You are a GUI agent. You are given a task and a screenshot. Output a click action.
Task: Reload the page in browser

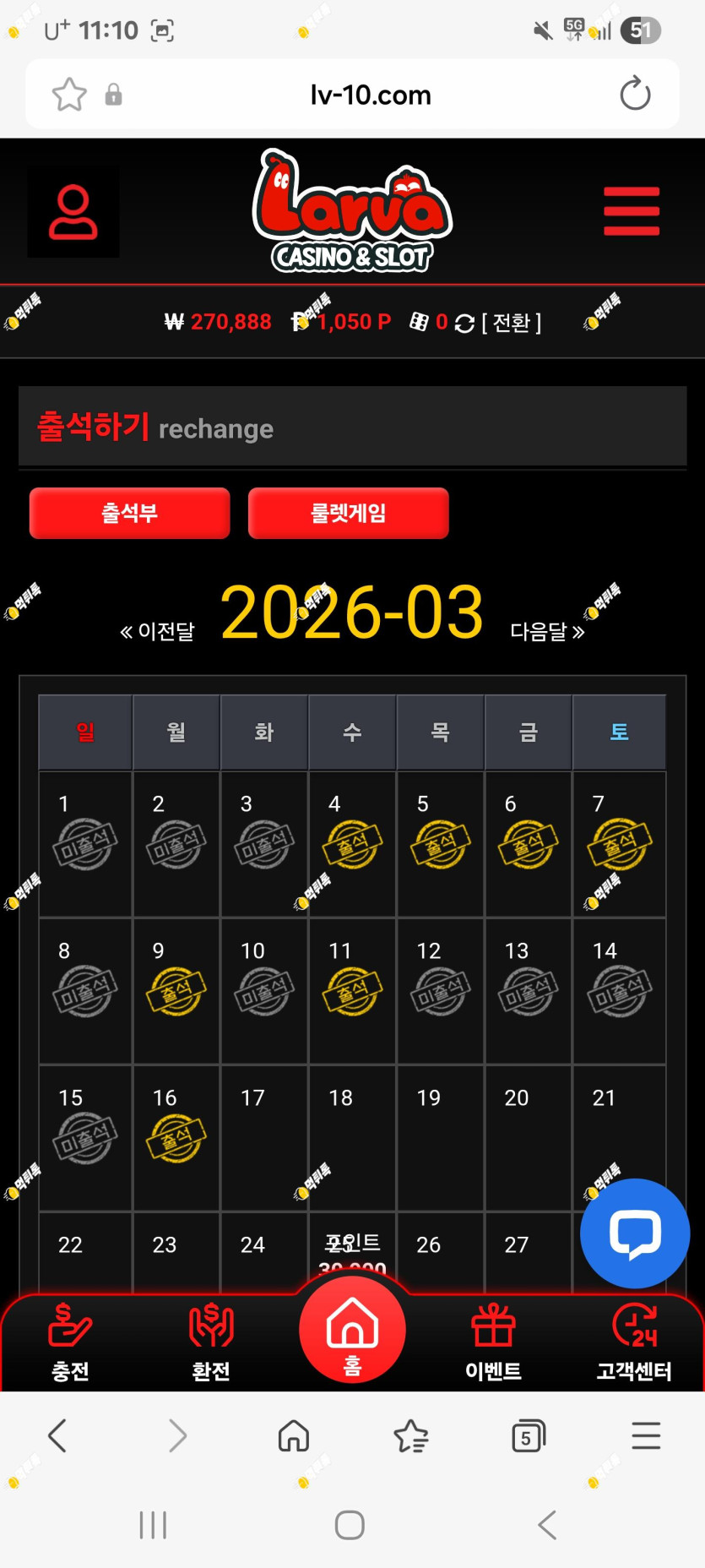click(x=635, y=94)
